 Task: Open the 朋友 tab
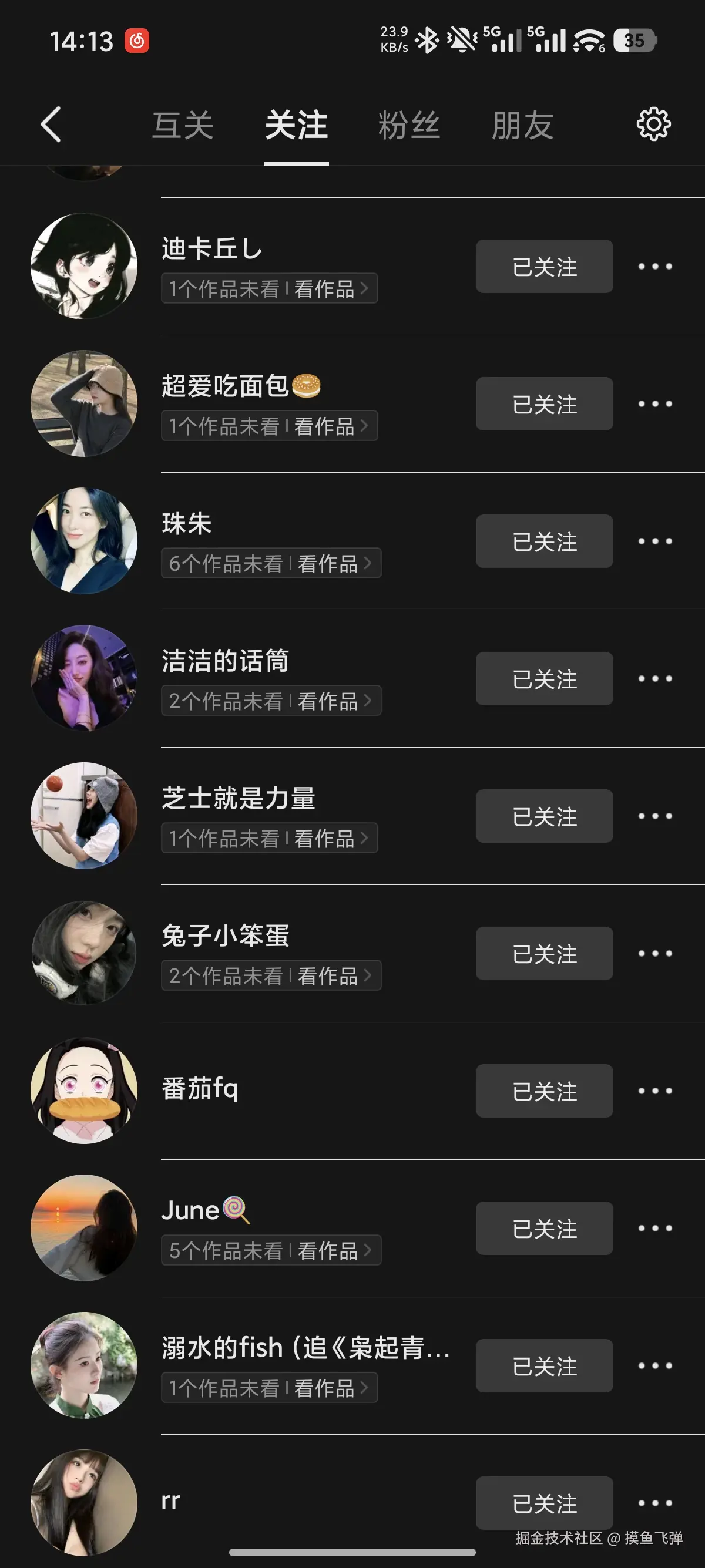522,123
